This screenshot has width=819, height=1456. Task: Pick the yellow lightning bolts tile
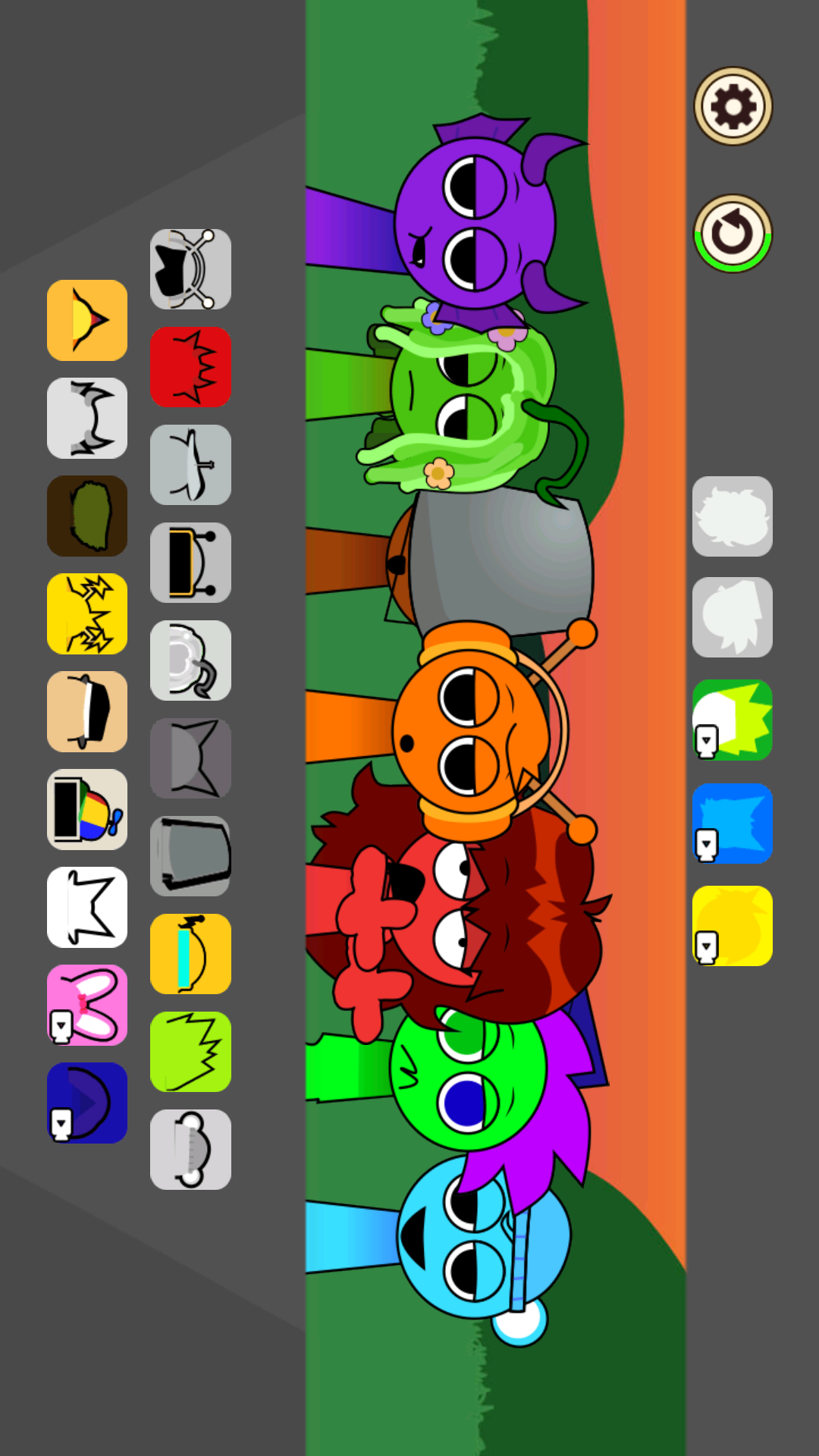87,613
